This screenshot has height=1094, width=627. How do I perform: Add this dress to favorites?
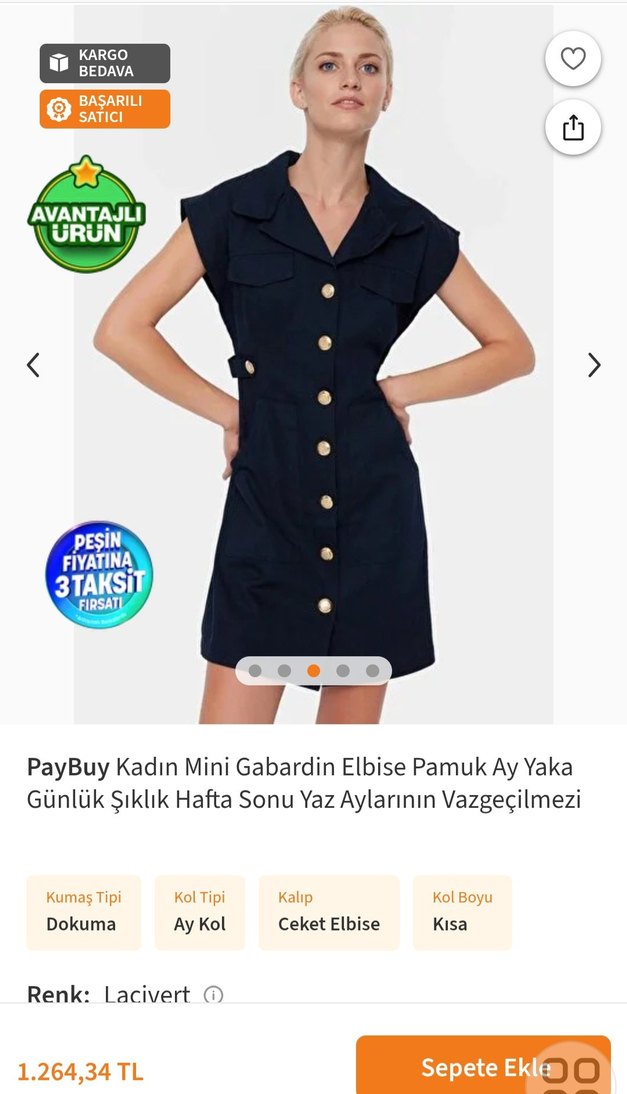tap(573, 59)
